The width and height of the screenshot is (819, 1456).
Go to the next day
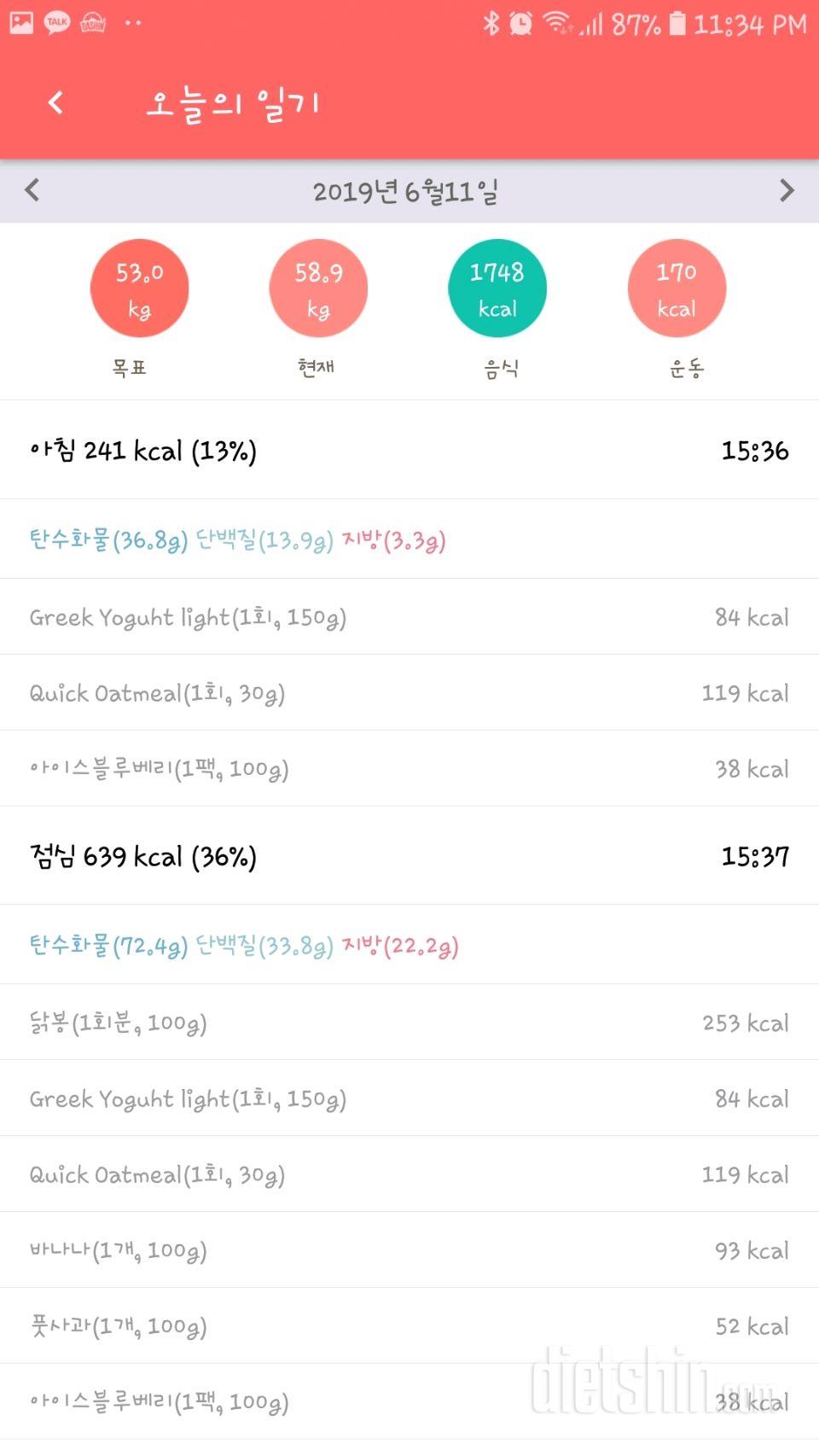click(787, 189)
